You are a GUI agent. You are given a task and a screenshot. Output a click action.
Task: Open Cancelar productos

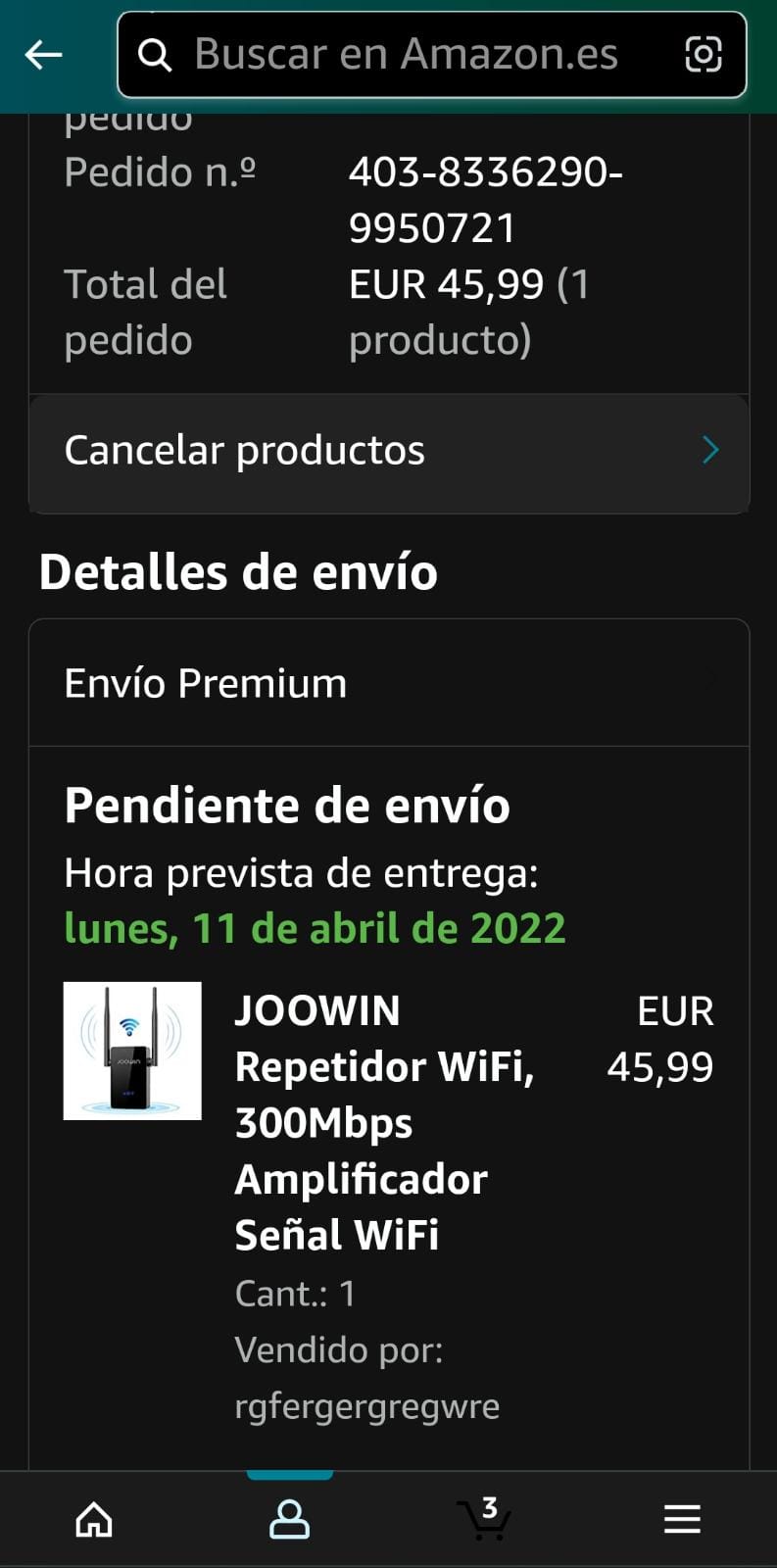[389, 451]
